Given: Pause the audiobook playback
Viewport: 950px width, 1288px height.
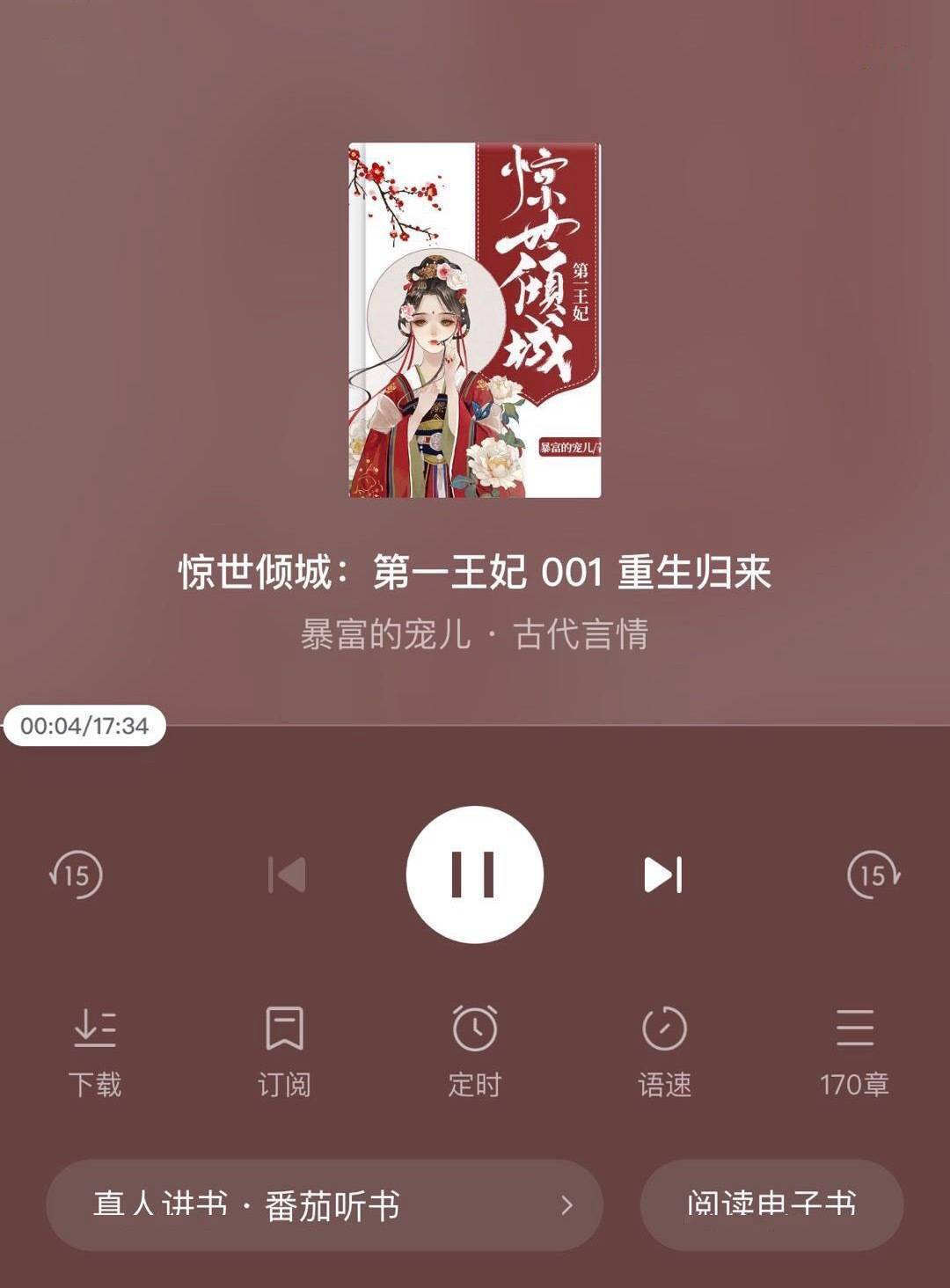Looking at the screenshot, I should pos(474,875).
